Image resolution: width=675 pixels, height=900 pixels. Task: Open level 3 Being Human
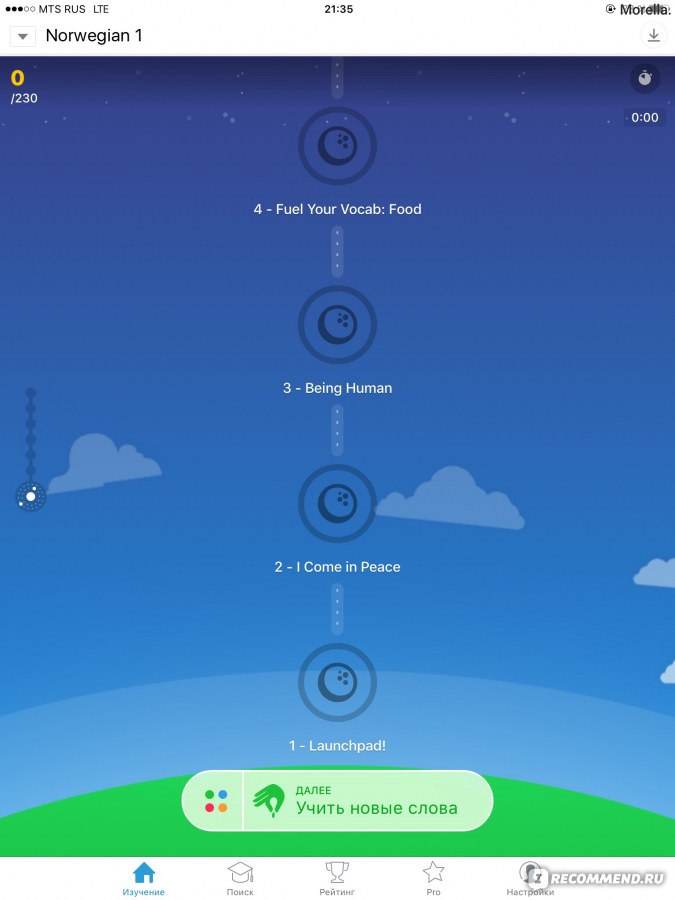337,325
